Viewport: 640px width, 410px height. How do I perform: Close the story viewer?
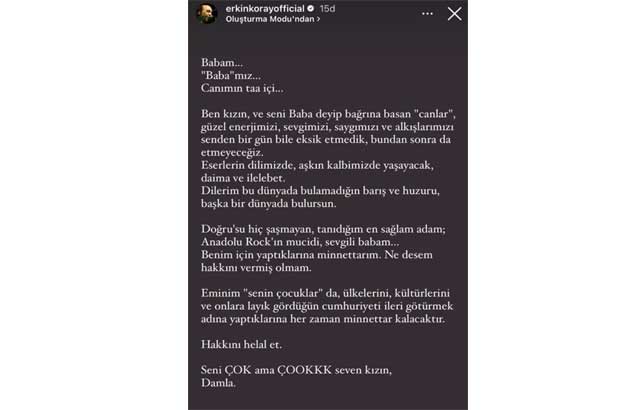pos(454,13)
